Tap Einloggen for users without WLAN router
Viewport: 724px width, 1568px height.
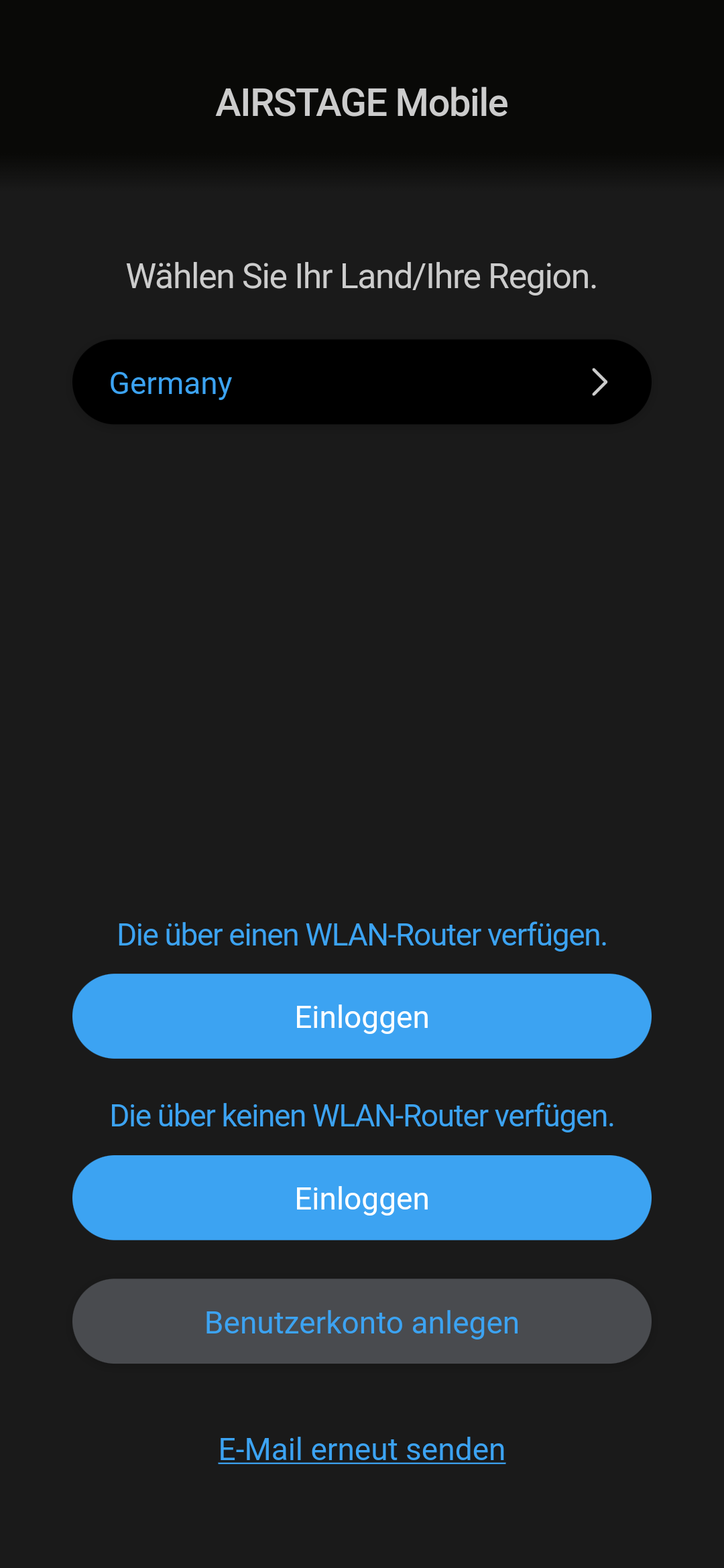click(362, 1198)
